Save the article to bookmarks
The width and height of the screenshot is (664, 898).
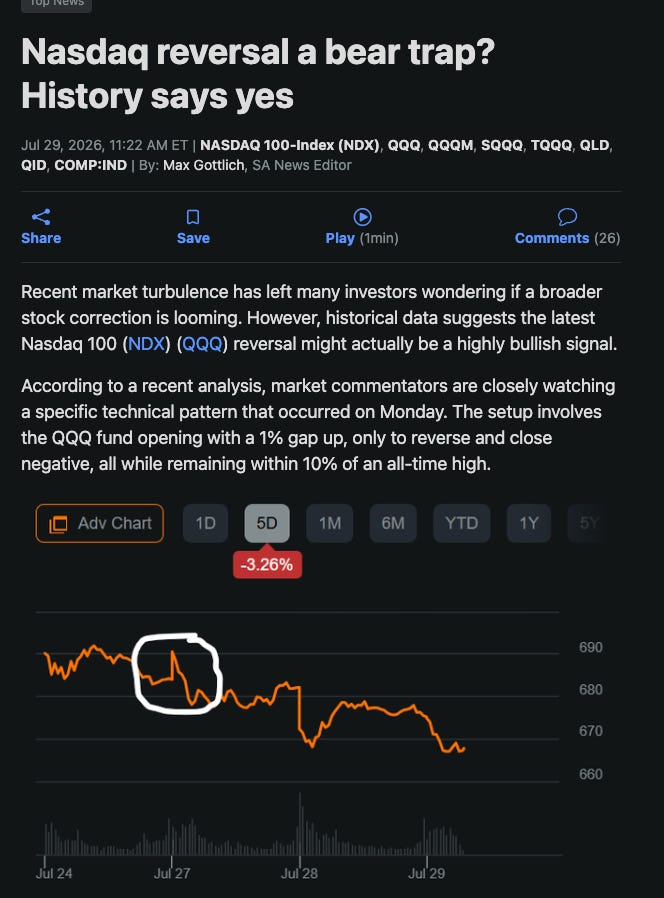193,227
